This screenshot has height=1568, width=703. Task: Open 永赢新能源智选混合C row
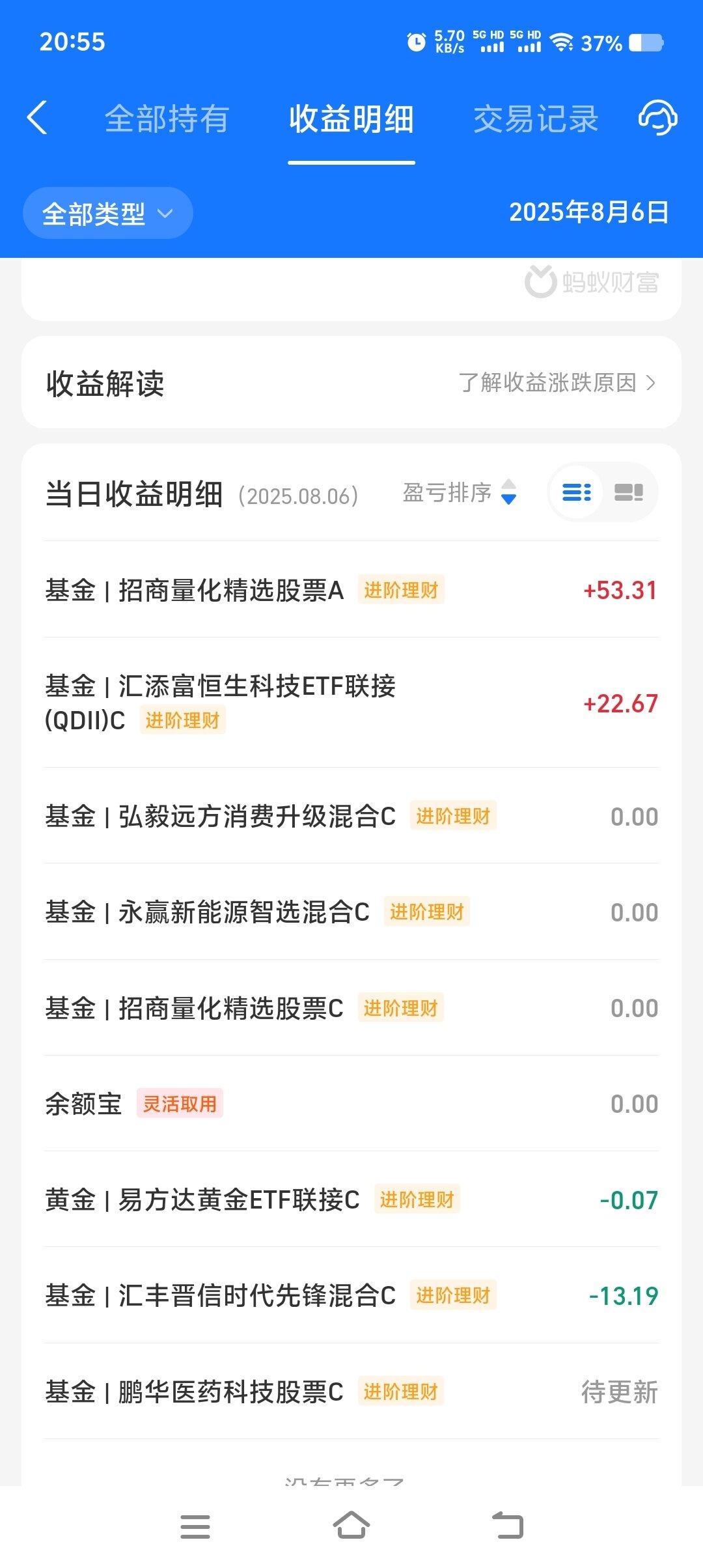pos(351,912)
